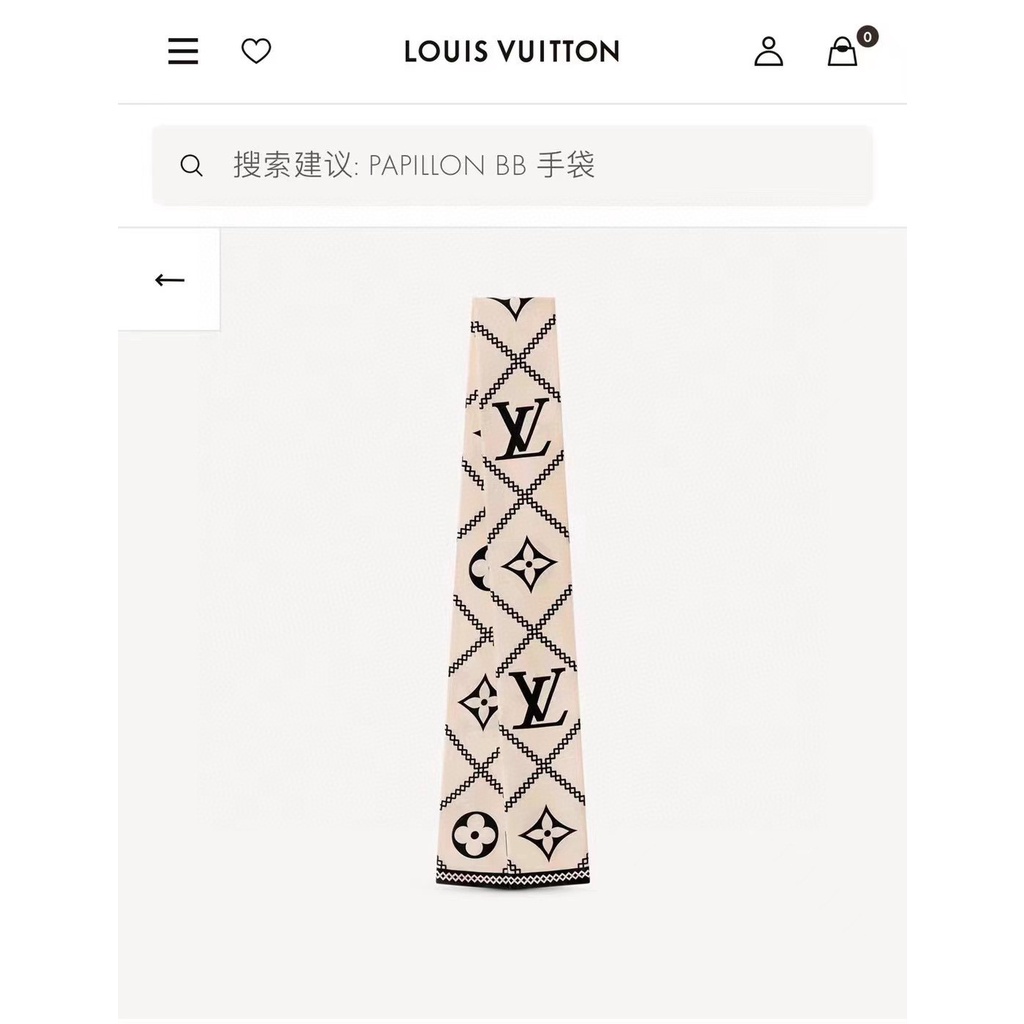Screen dimensions: 1024x1024
Task: Open the wishlist heart
Action: point(256,51)
